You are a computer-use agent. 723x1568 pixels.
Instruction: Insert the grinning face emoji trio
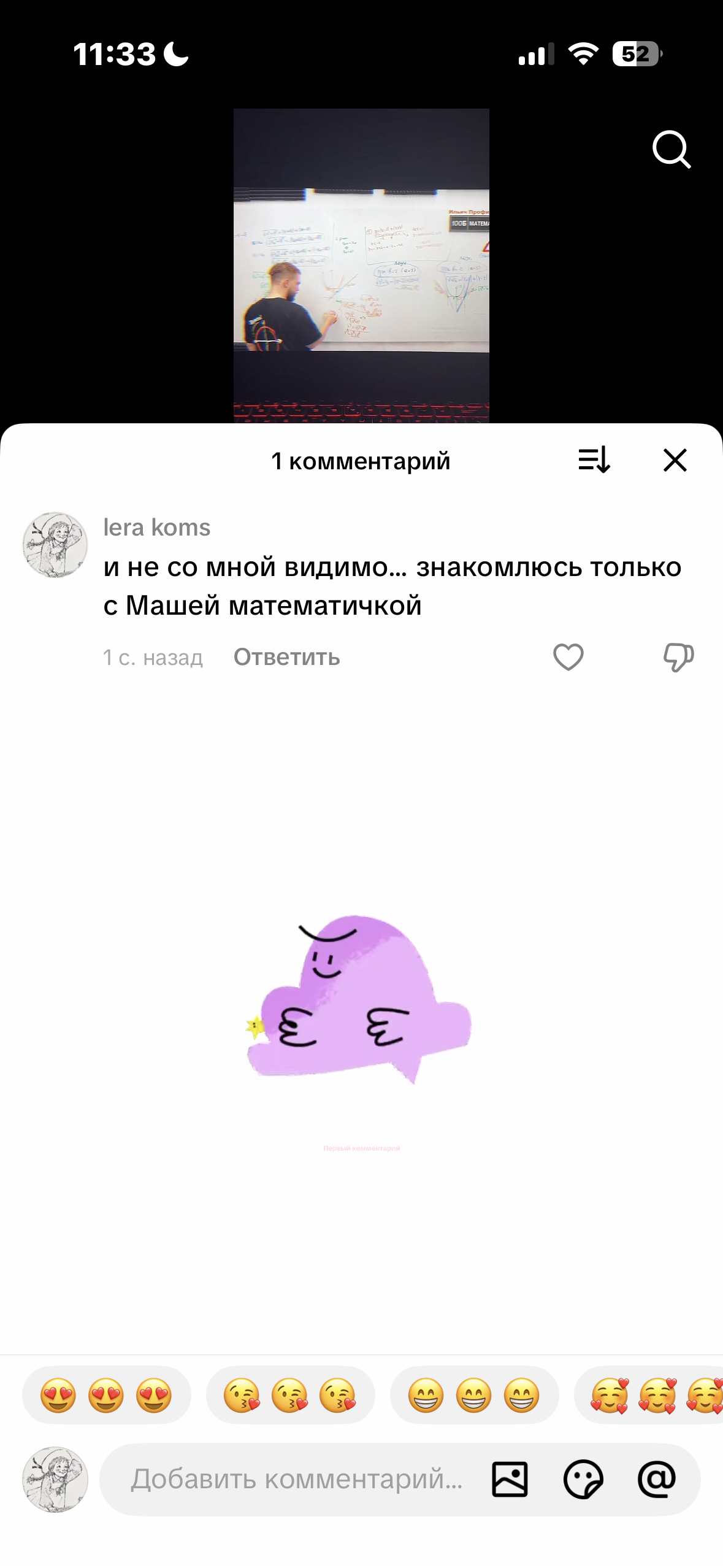coord(474,1394)
